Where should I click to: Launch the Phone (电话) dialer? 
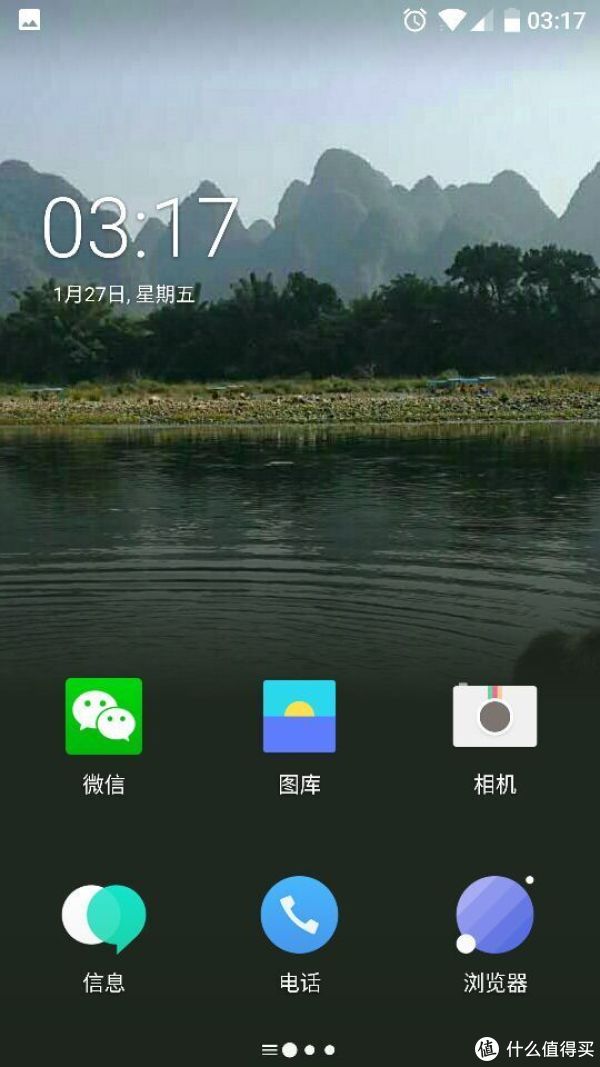point(299,915)
